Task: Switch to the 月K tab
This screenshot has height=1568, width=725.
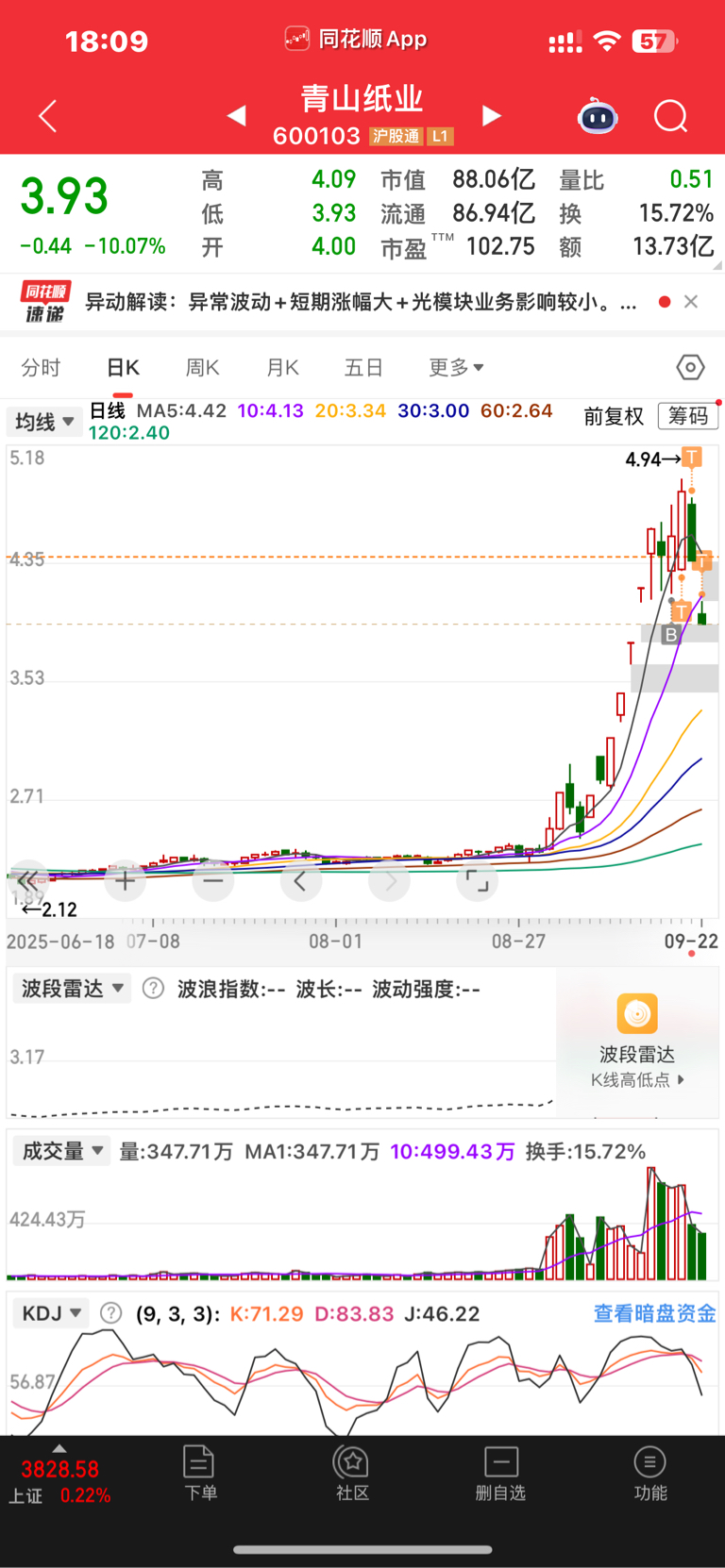Action: [282, 367]
